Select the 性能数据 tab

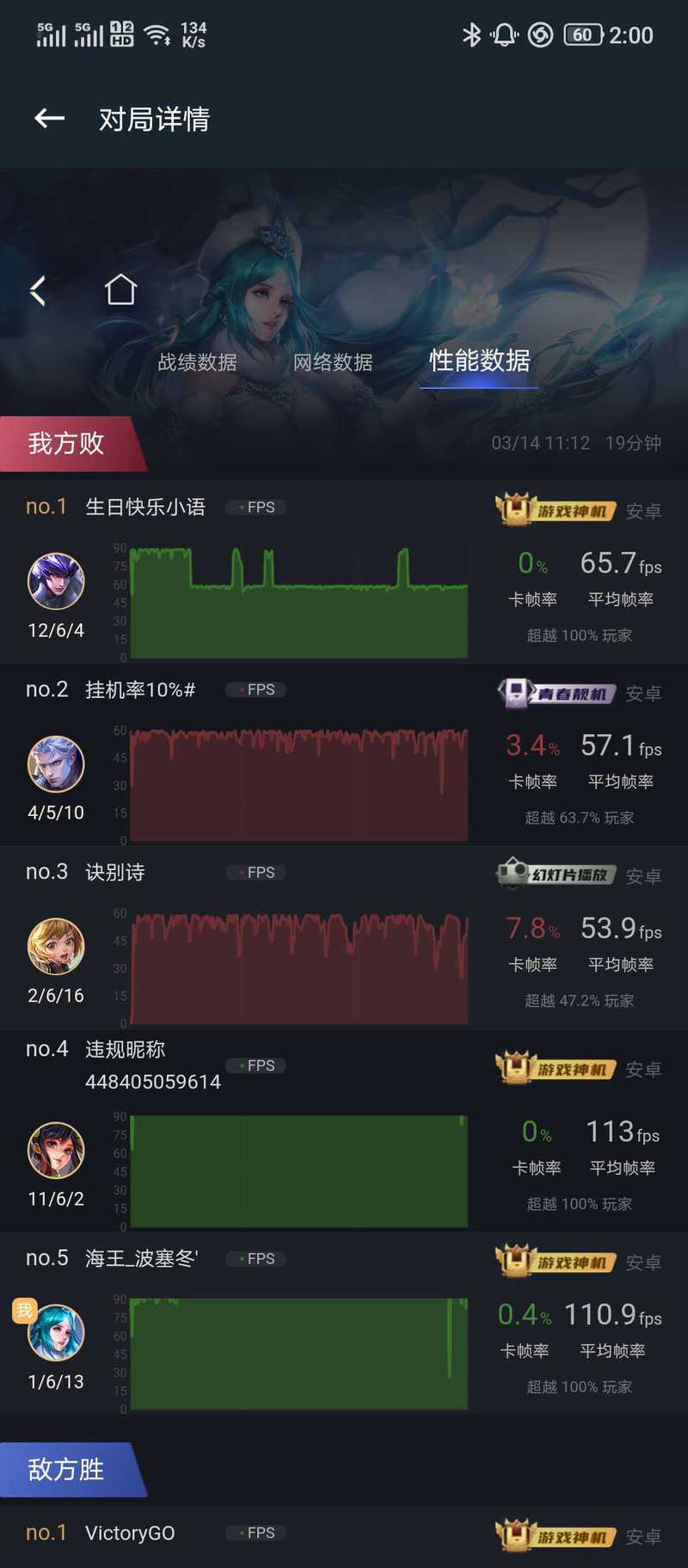pyautogui.click(x=479, y=361)
